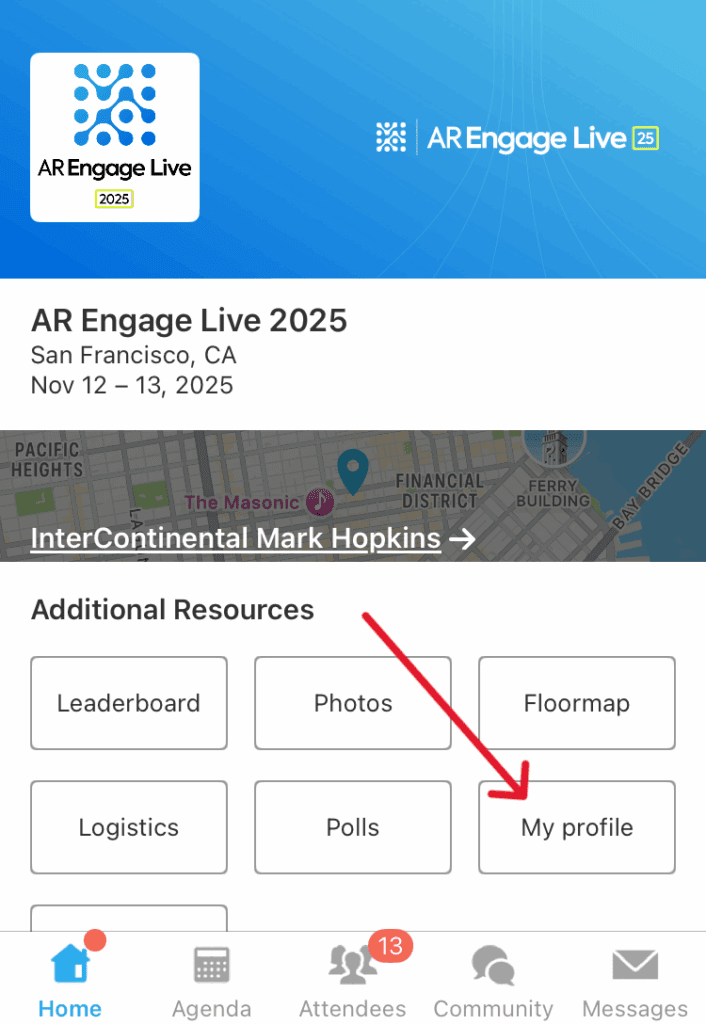Open the Photos resource
The width and height of the screenshot is (706, 1024).
click(353, 703)
